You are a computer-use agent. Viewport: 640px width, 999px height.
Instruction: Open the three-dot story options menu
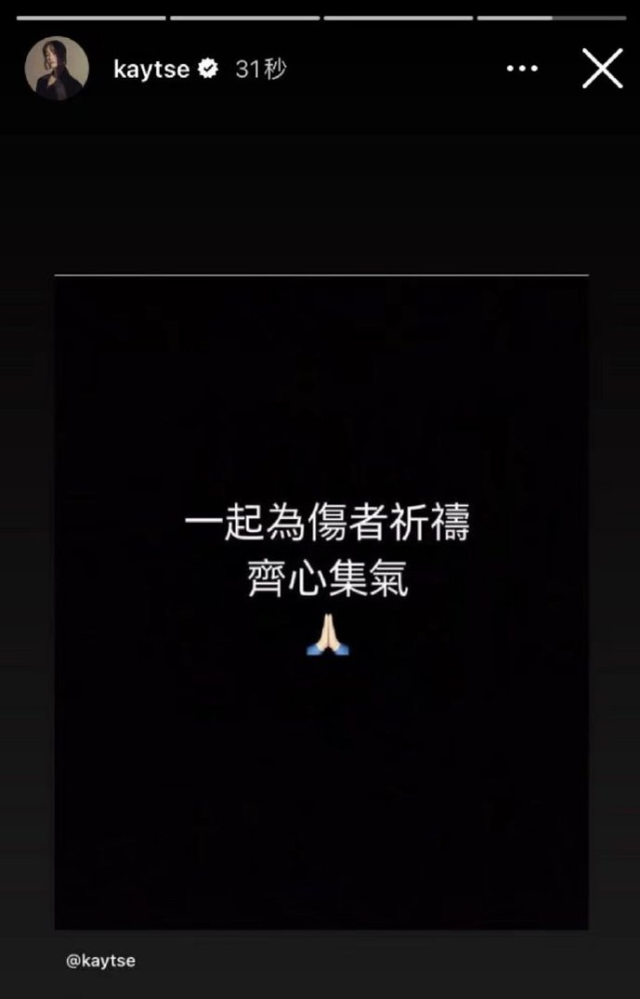[522, 69]
